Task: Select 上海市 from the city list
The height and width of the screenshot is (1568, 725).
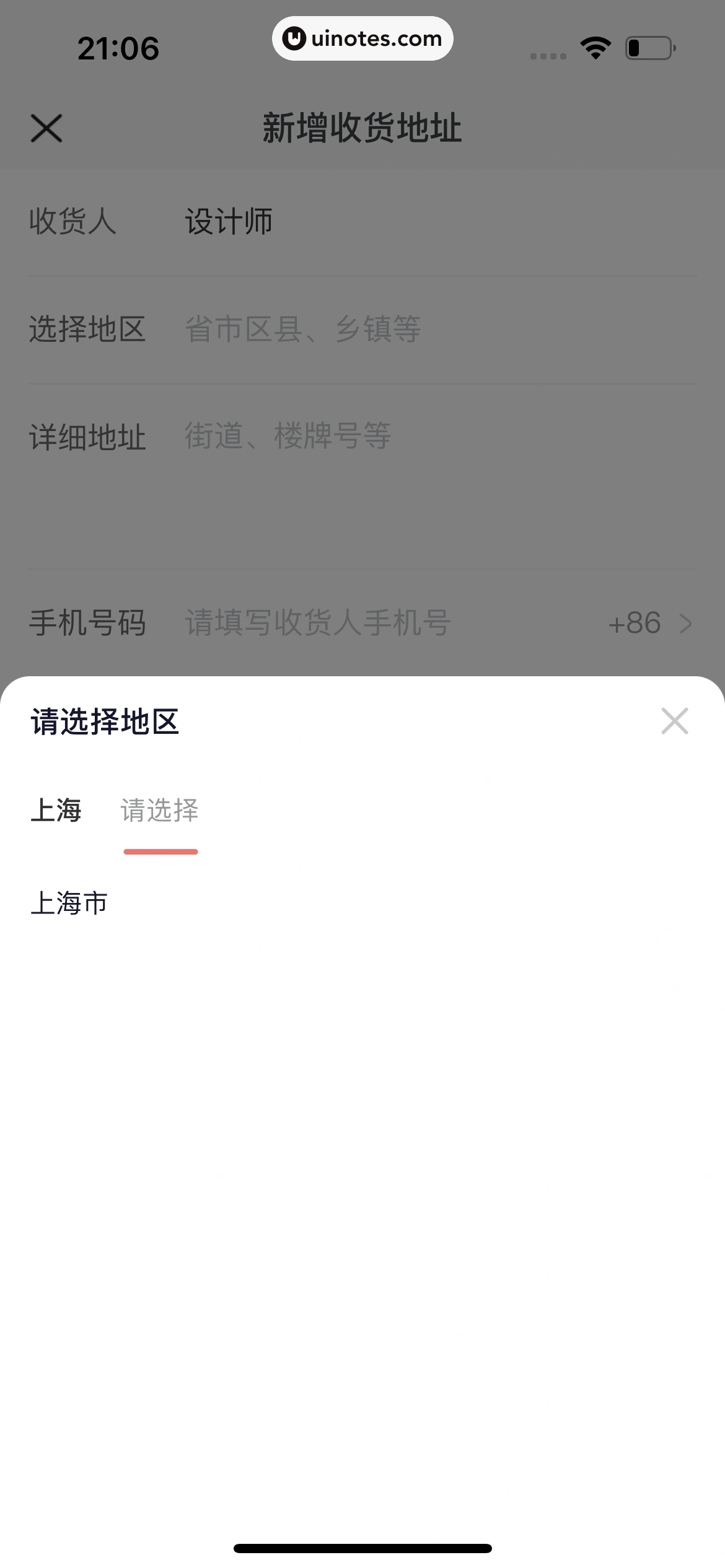Action: coord(69,902)
